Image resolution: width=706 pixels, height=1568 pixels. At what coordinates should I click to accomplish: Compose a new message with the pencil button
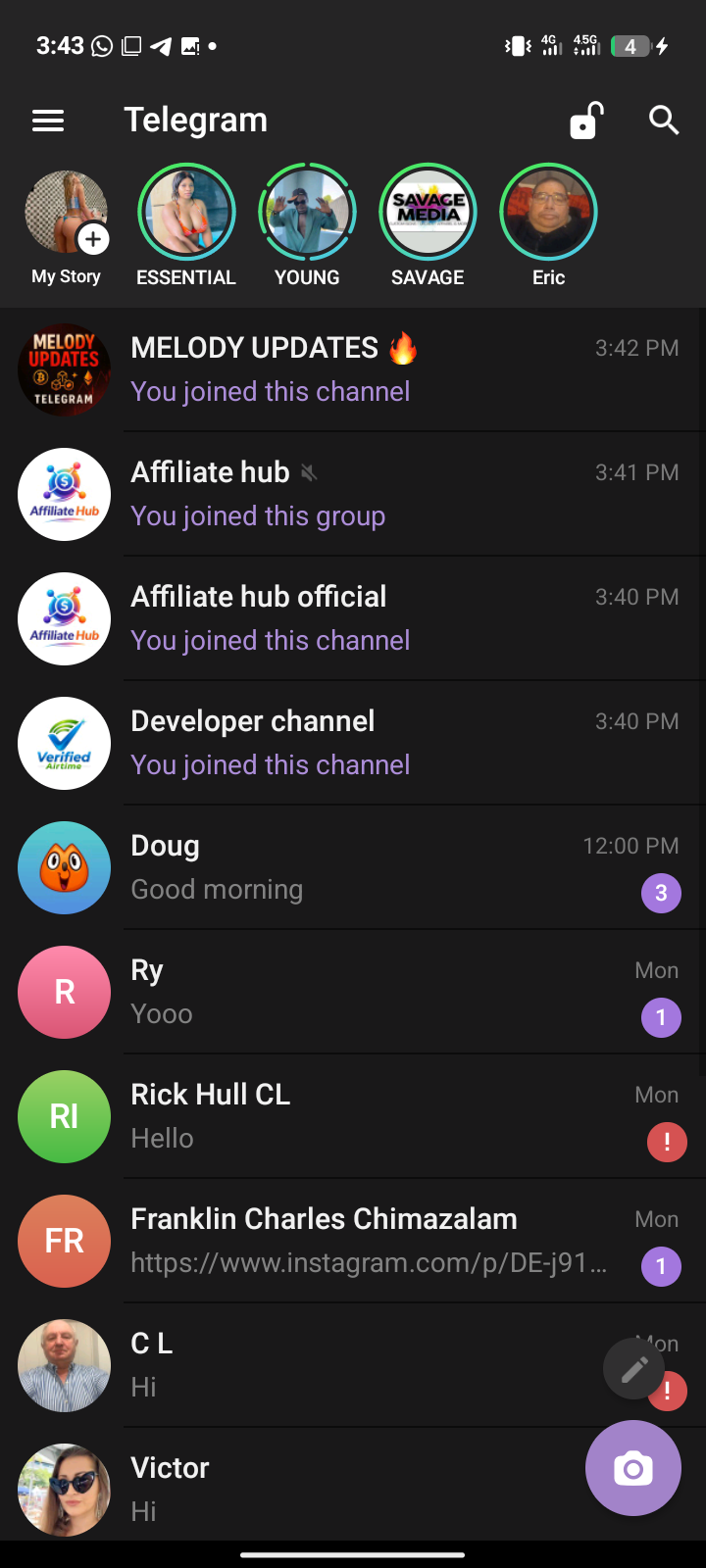pos(633,1369)
